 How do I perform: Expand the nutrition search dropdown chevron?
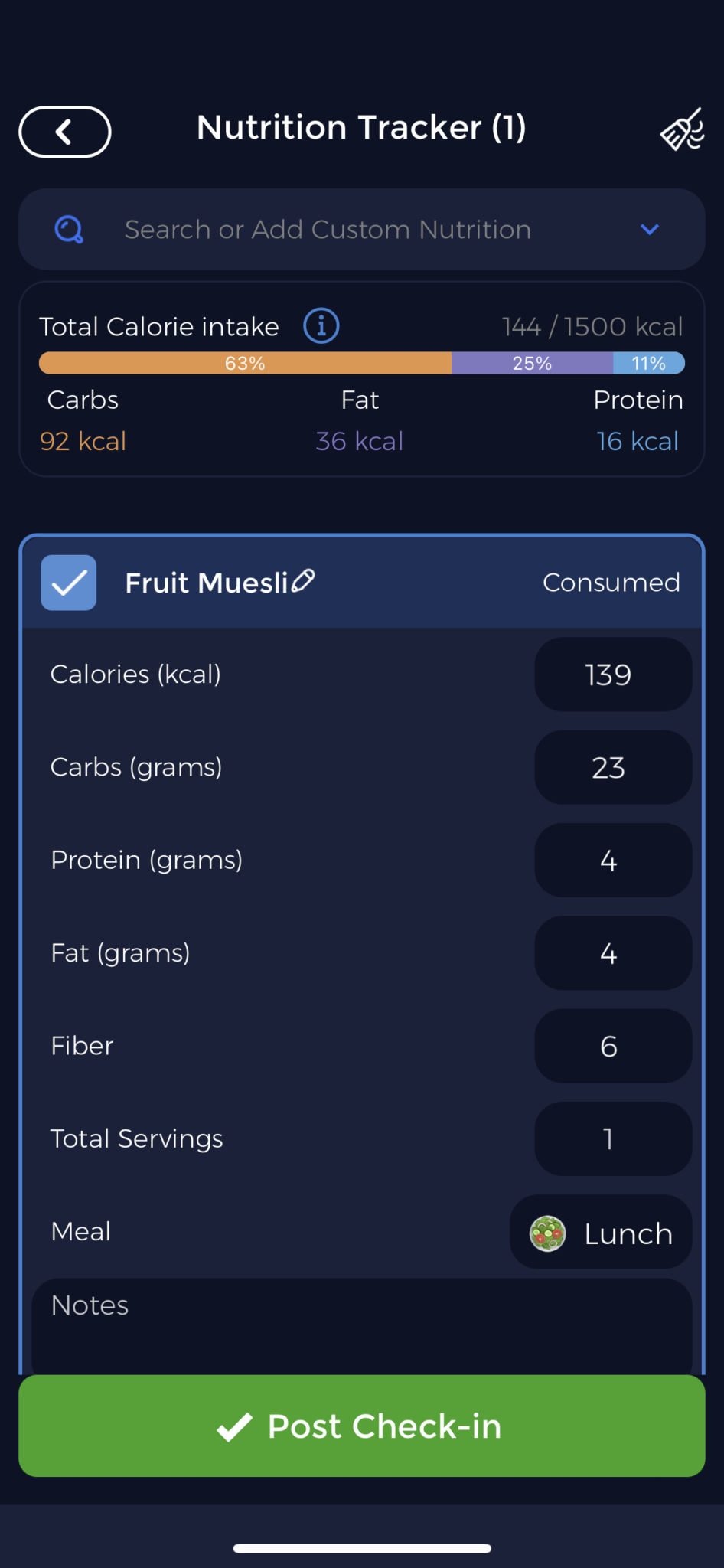click(x=649, y=229)
